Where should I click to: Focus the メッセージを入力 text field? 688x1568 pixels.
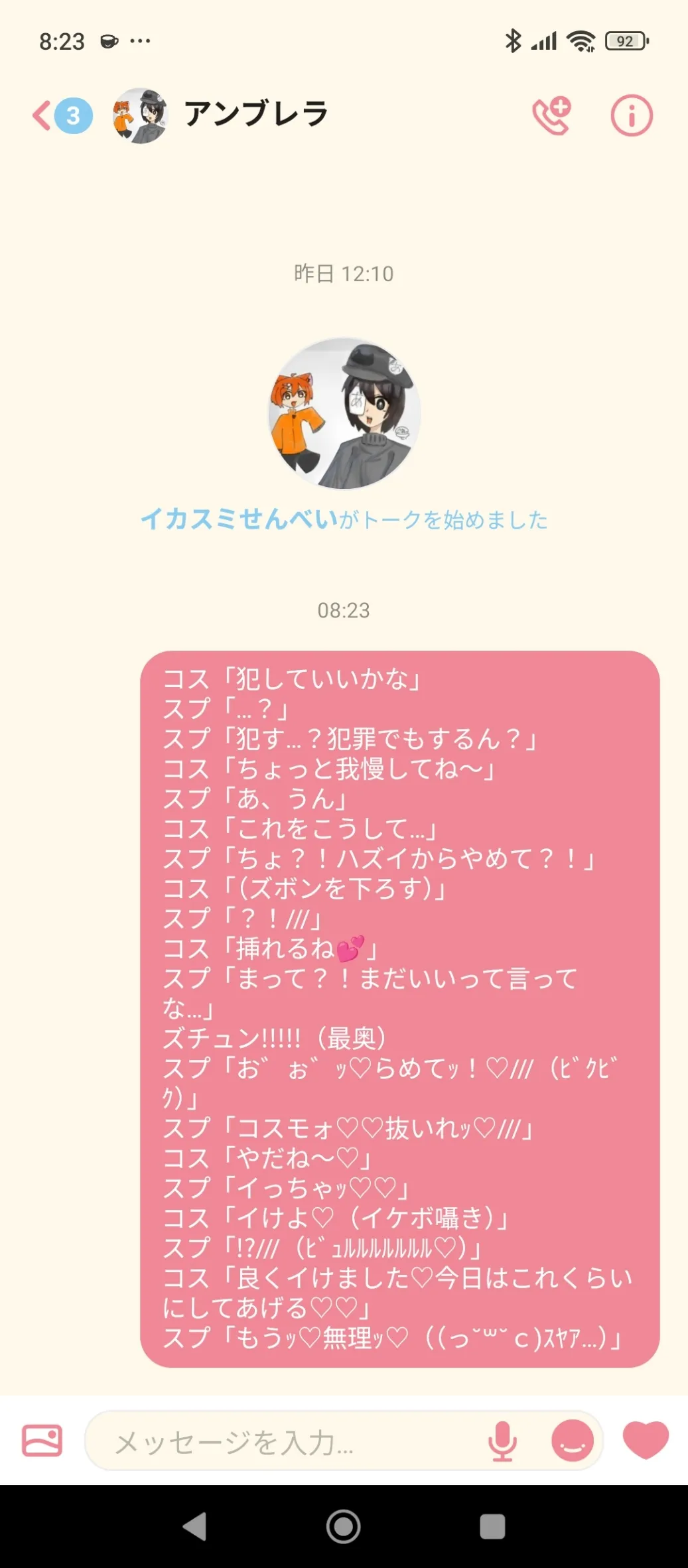[285, 1442]
